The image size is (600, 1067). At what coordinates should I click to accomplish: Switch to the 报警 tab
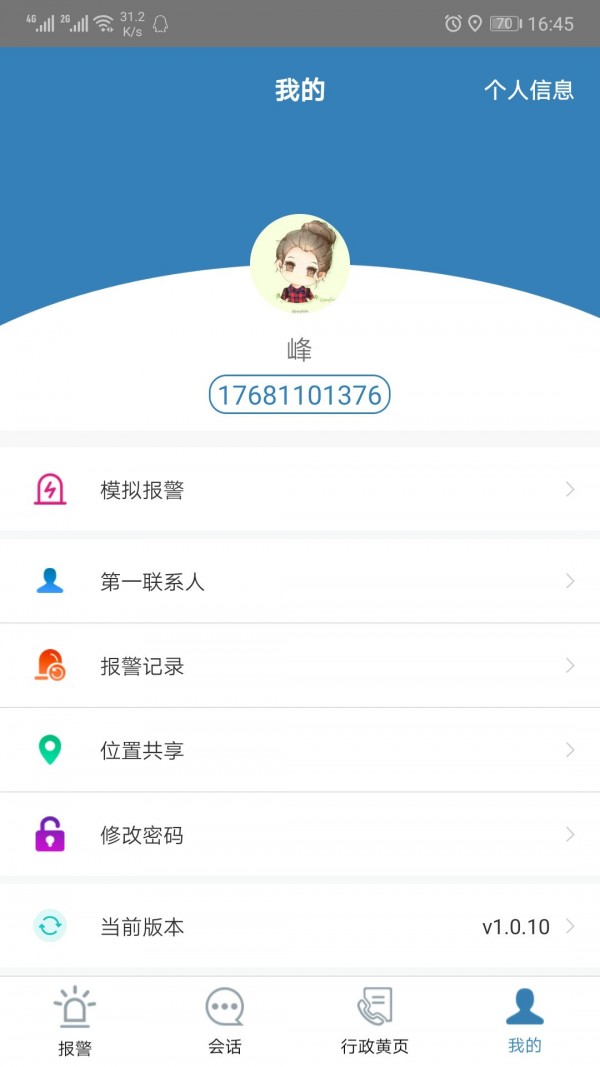[x=75, y=1021]
